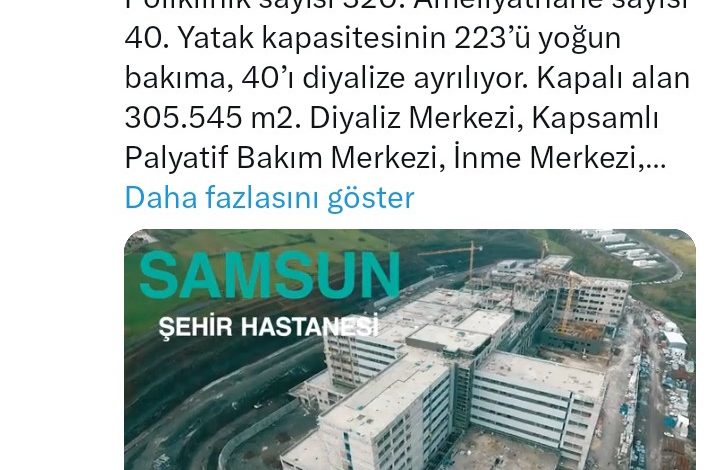This screenshot has width=720, height=470.
Task: Expand tweet with Daha fazlasını göster
Action: tap(269, 197)
